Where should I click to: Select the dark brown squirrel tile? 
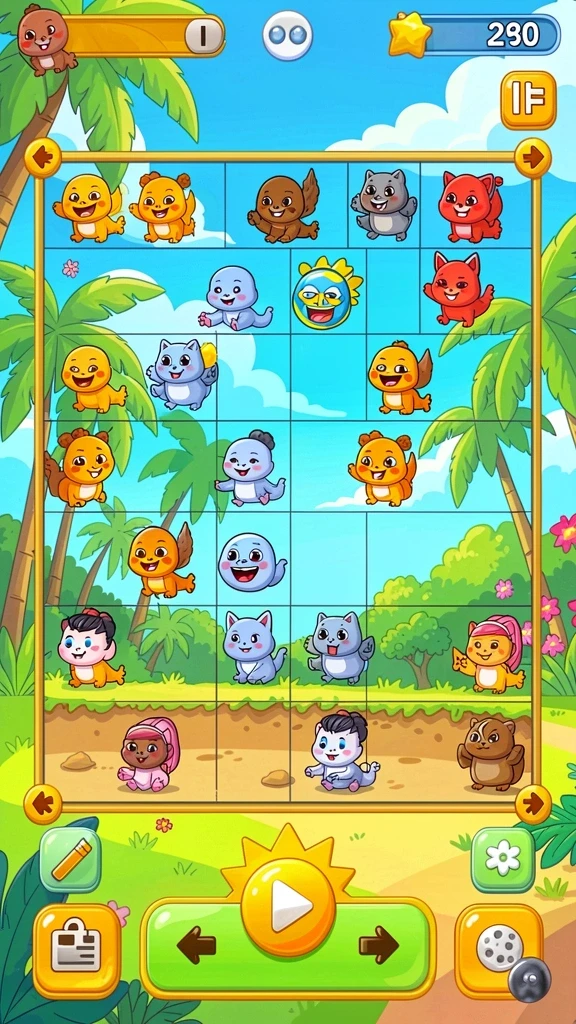(283, 207)
